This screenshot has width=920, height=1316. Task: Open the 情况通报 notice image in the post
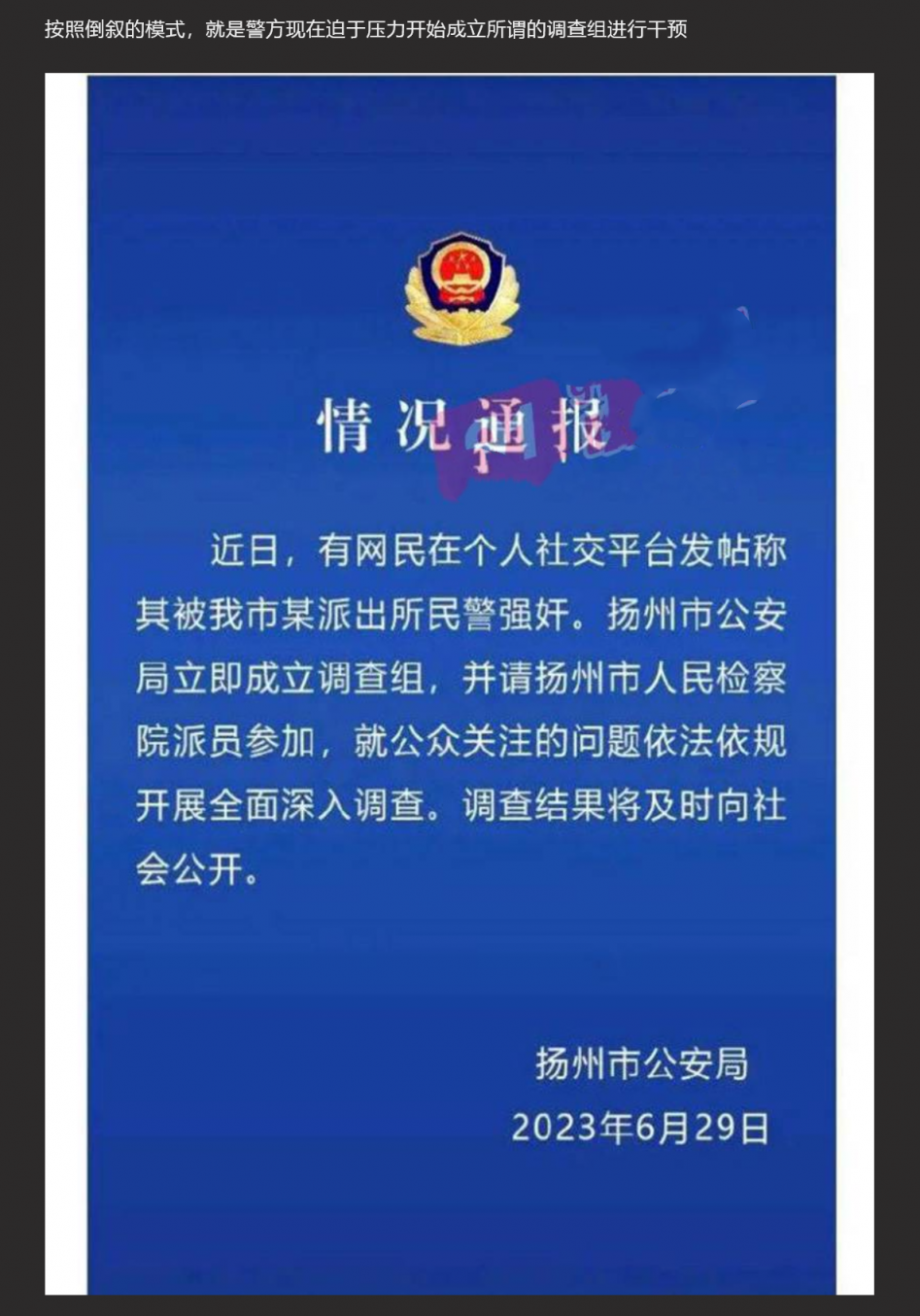point(460,684)
